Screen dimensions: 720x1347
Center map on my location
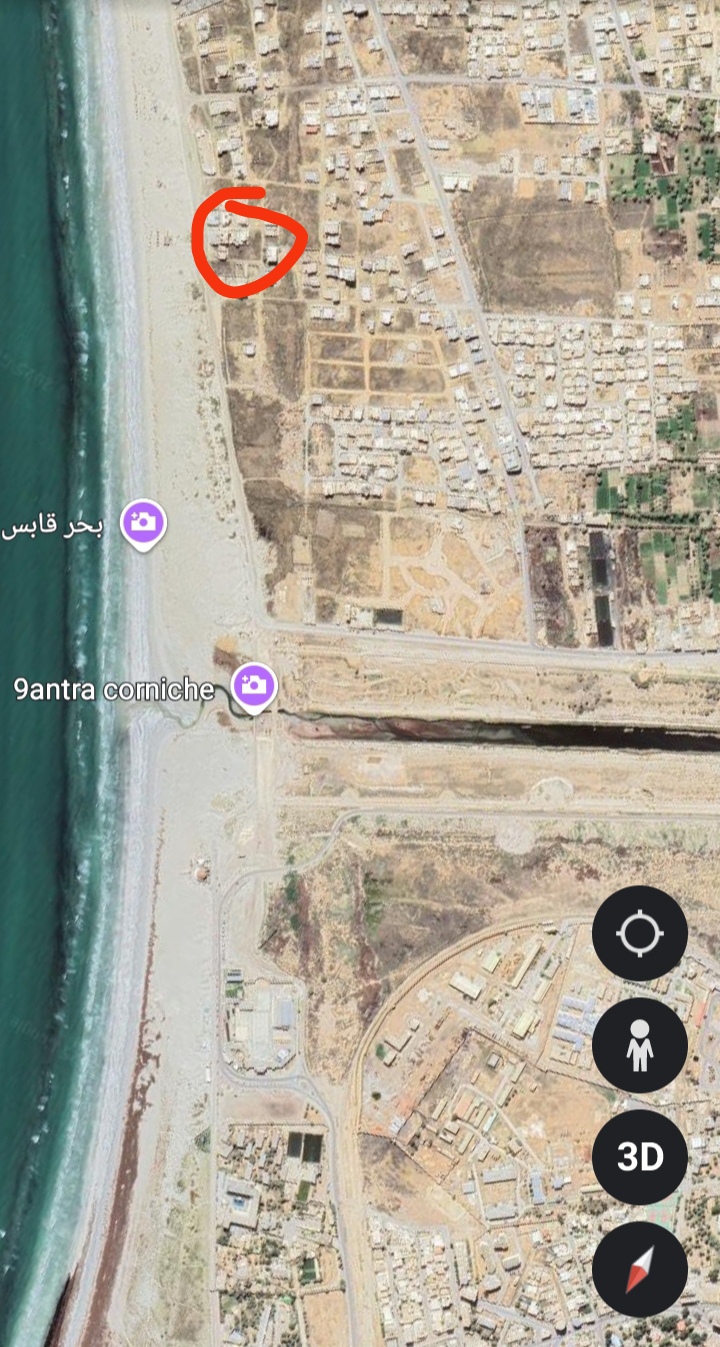[639, 934]
